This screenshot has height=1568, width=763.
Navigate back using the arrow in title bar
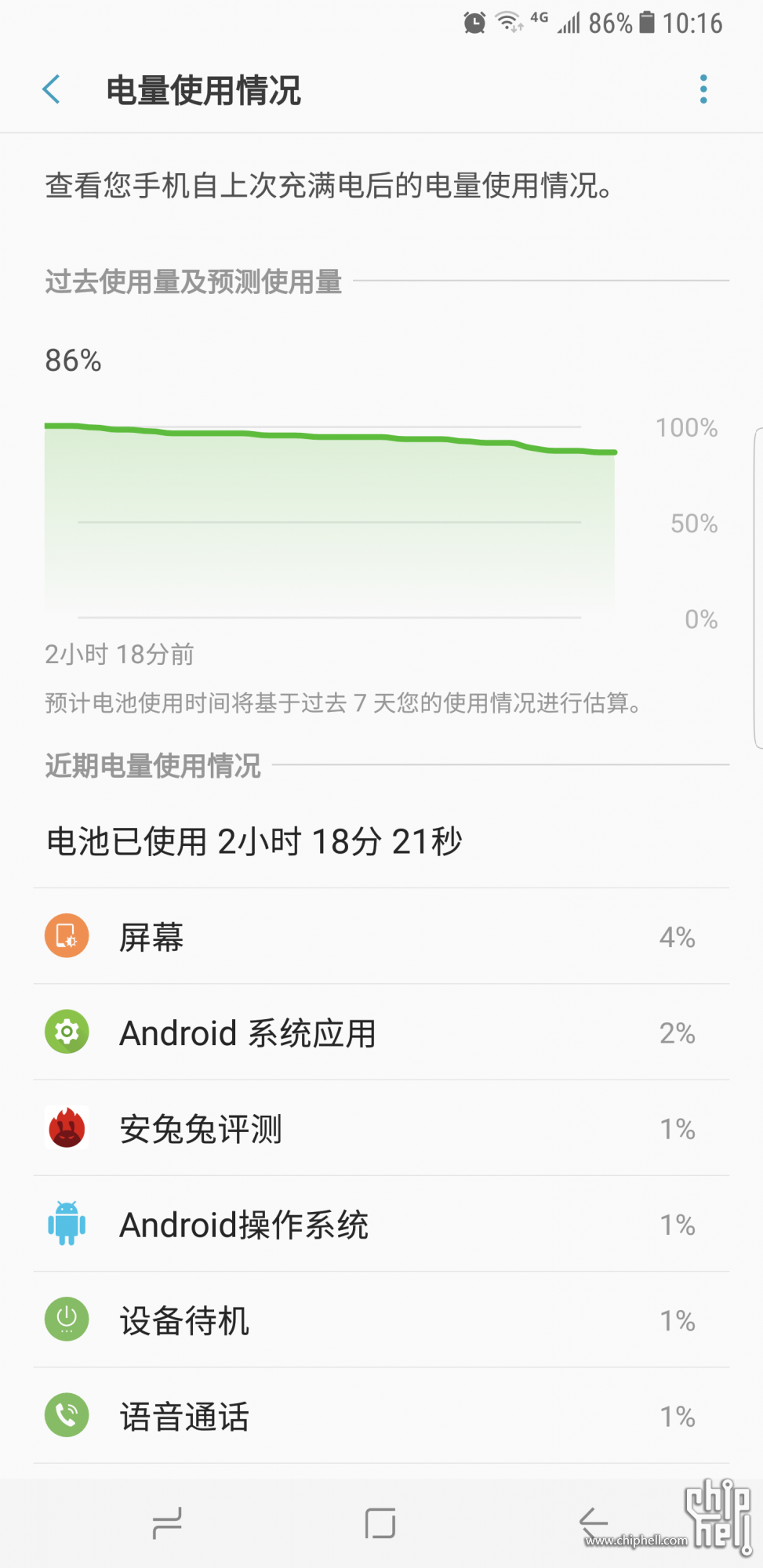(x=50, y=89)
